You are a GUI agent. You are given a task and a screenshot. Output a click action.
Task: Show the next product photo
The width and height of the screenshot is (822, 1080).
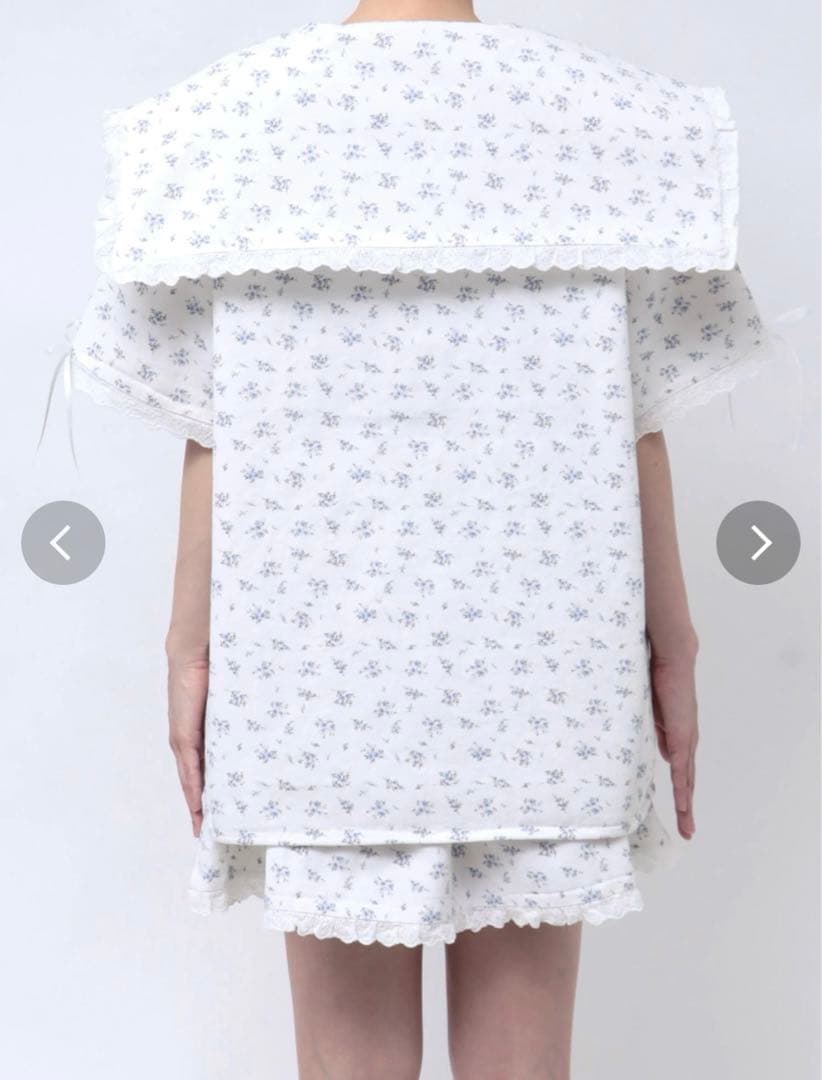[x=758, y=542]
